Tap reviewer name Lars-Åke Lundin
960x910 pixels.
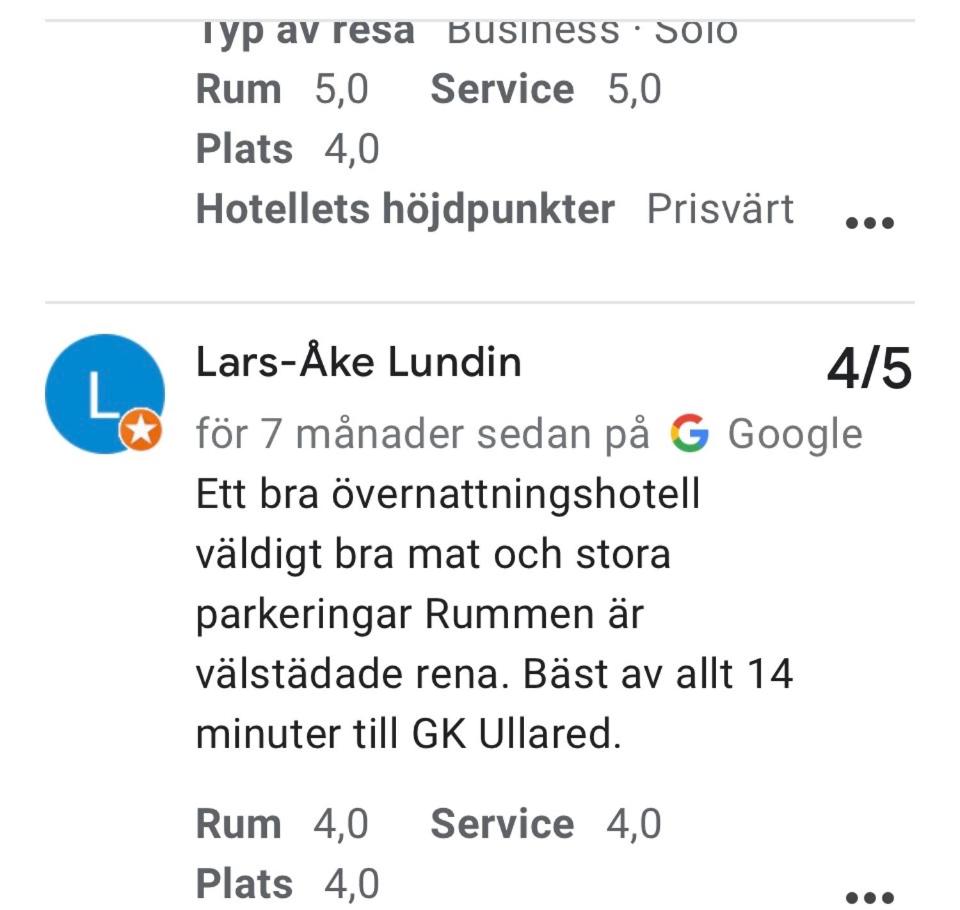pos(358,363)
